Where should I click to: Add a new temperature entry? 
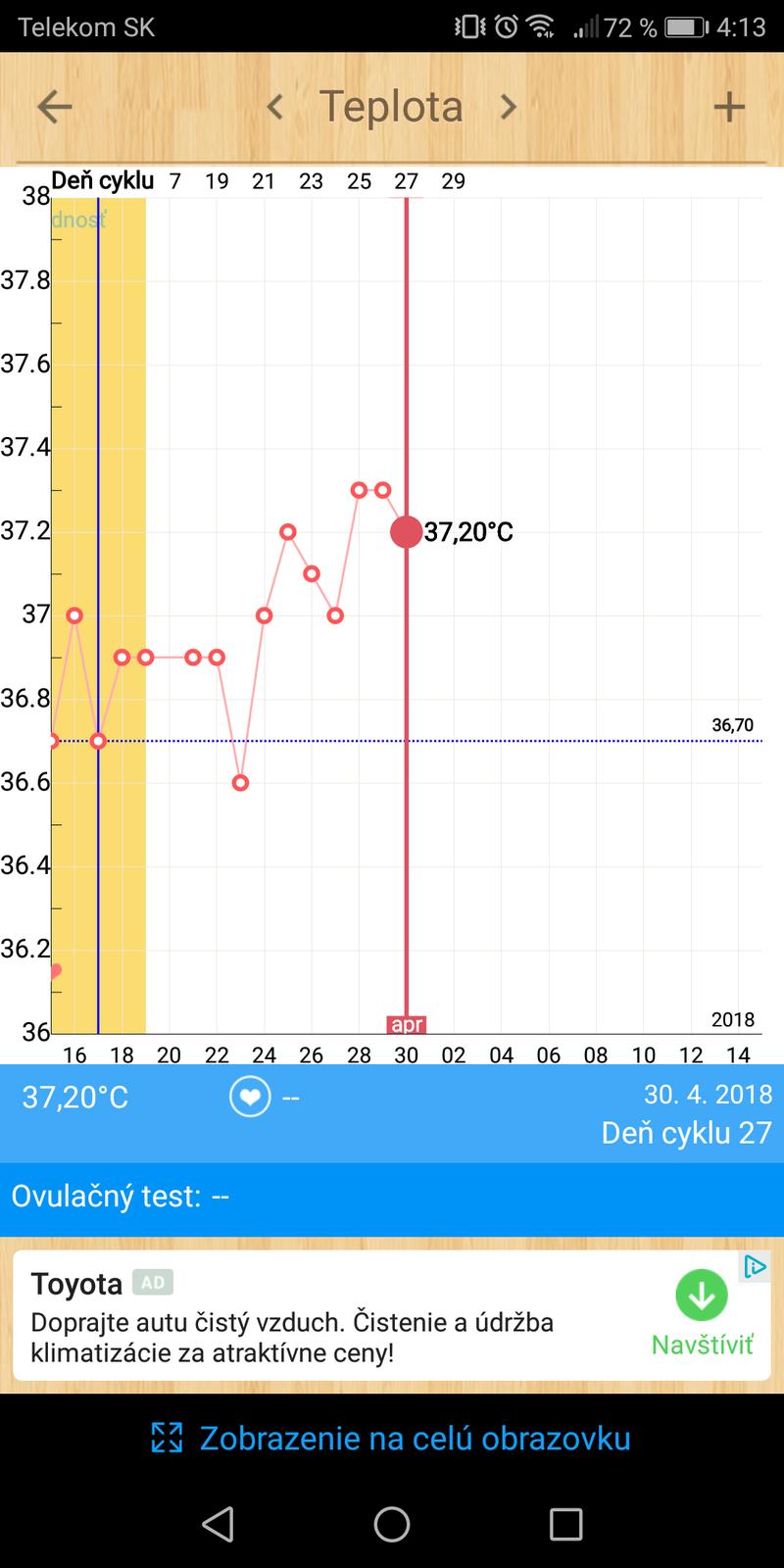pyautogui.click(x=728, y=107)
